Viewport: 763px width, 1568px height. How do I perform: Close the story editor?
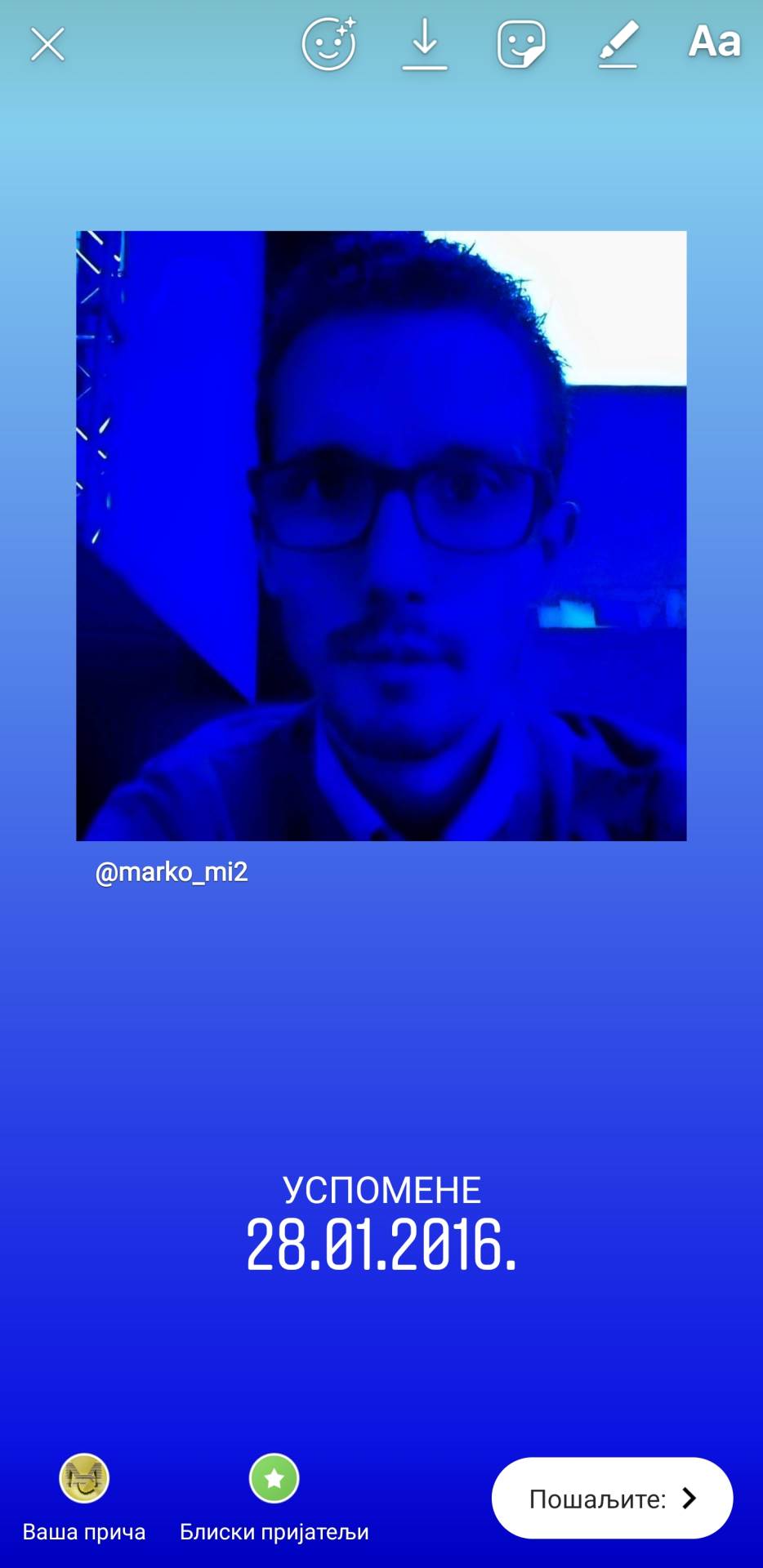tap(47, 44)
